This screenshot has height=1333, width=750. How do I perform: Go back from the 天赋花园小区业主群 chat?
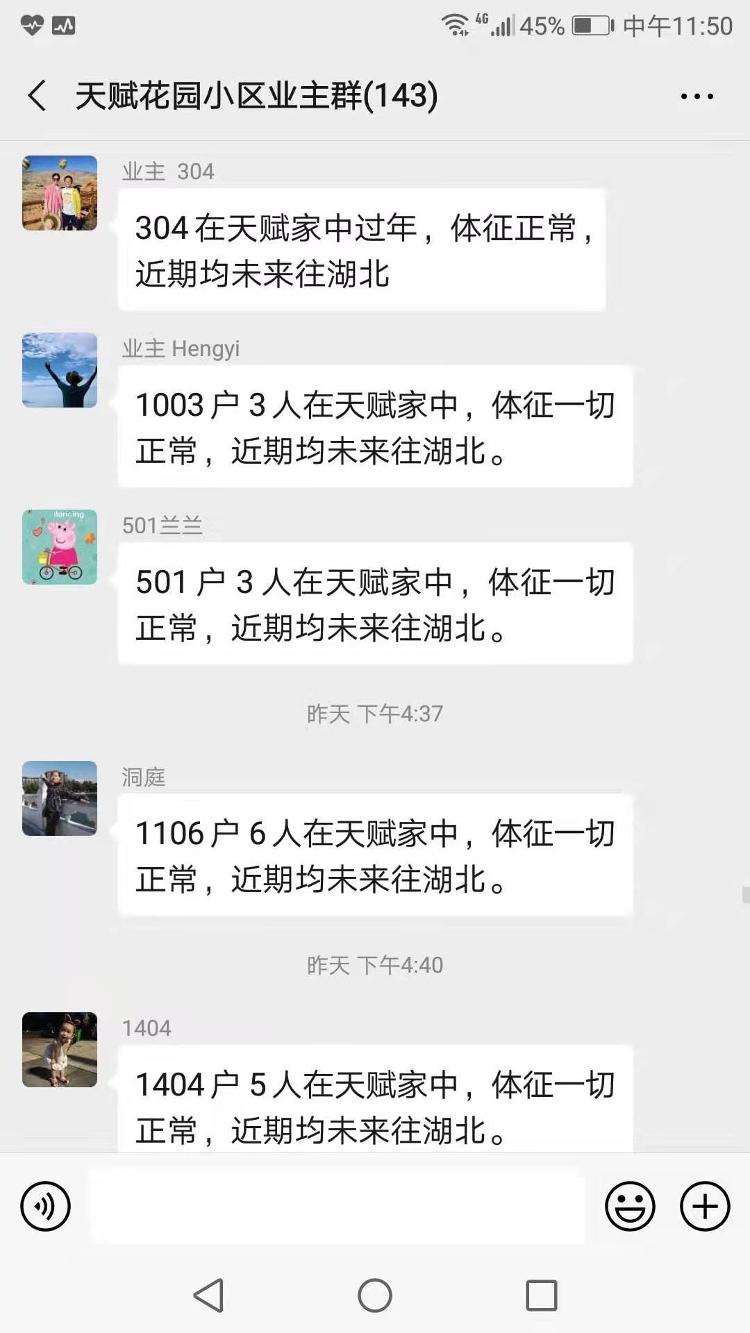(37, 96)
